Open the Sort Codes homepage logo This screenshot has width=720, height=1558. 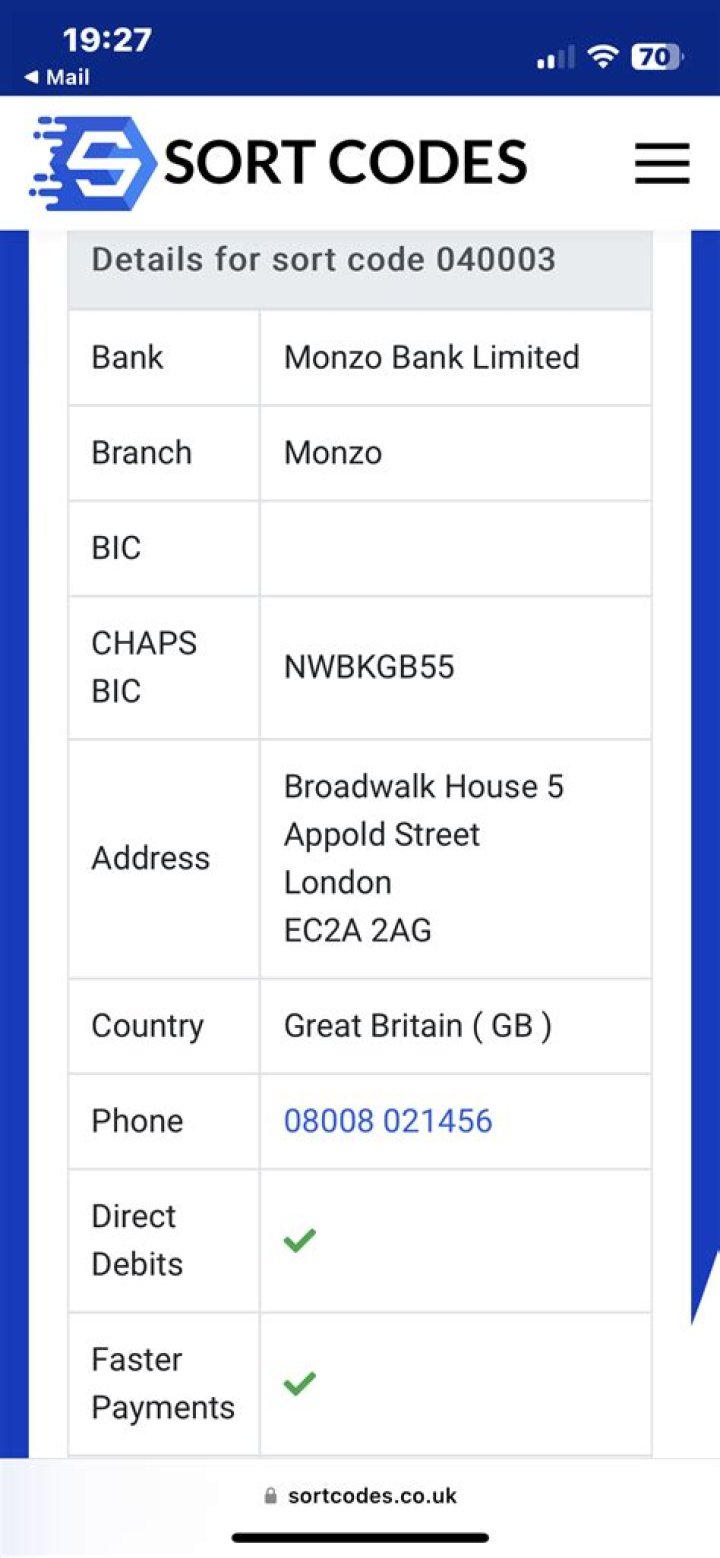tap(280, 162)
